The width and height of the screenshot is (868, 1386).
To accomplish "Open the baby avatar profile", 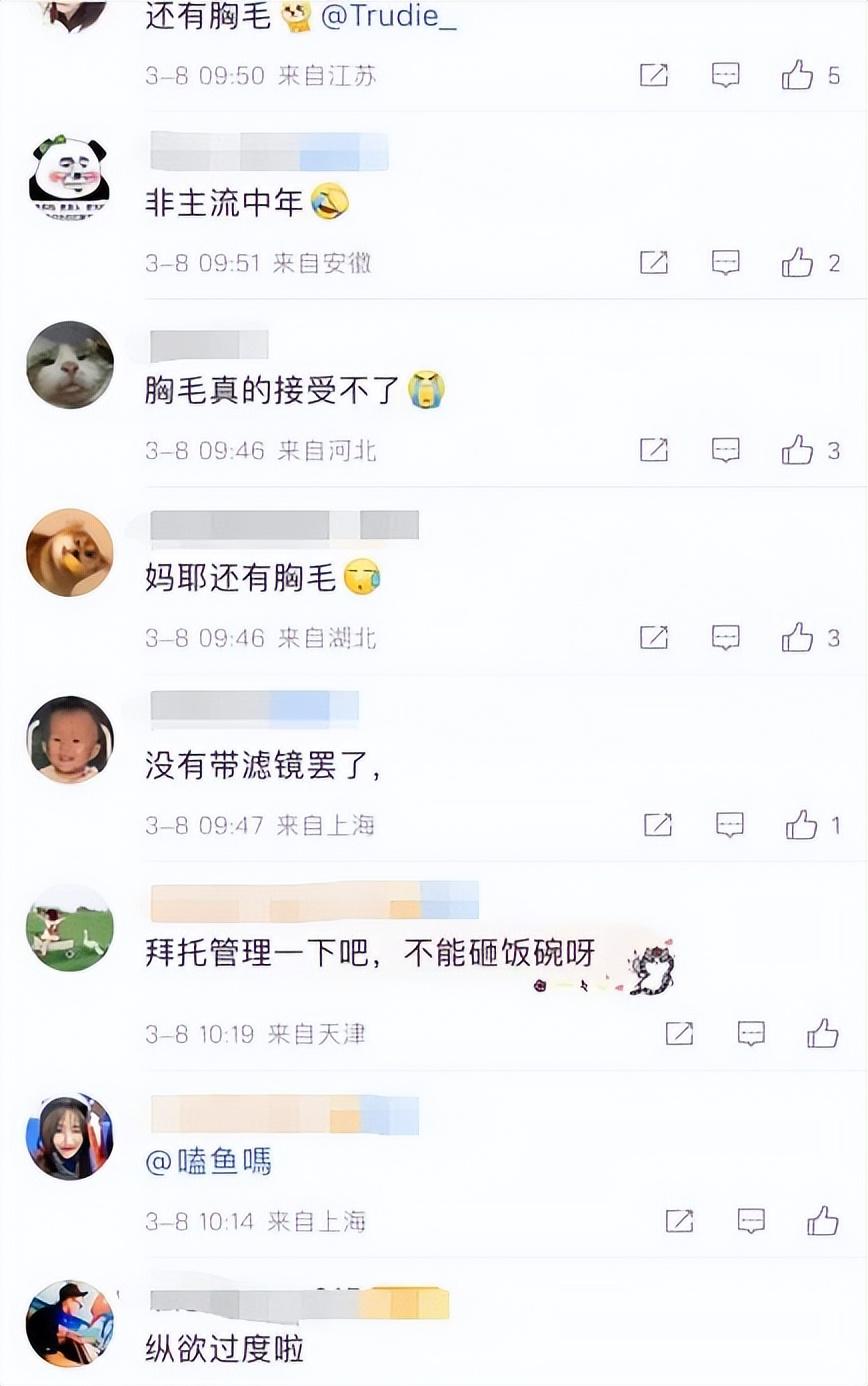I will [69, 739].
